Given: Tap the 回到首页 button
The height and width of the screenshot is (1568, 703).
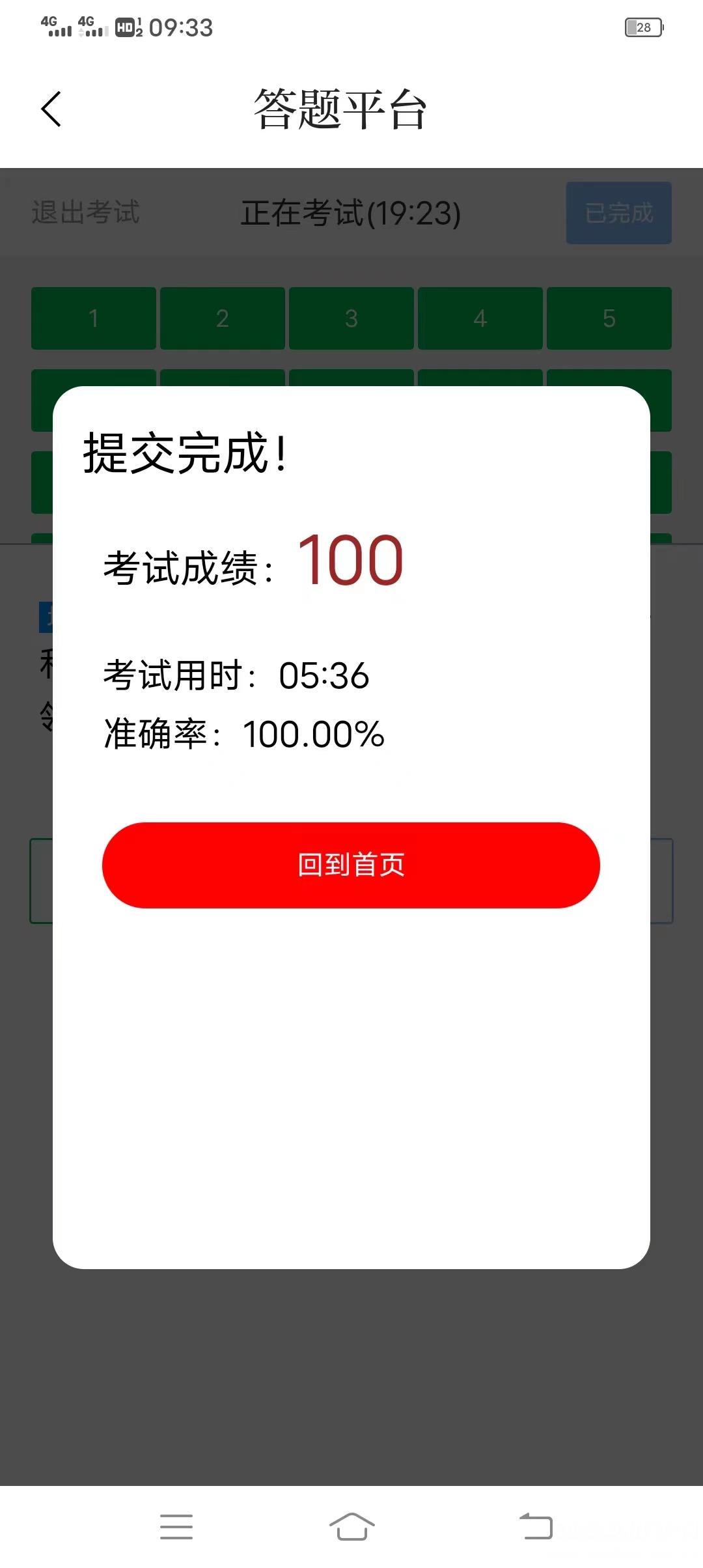Looking at the screenshot, I should (x=351, y=865).
